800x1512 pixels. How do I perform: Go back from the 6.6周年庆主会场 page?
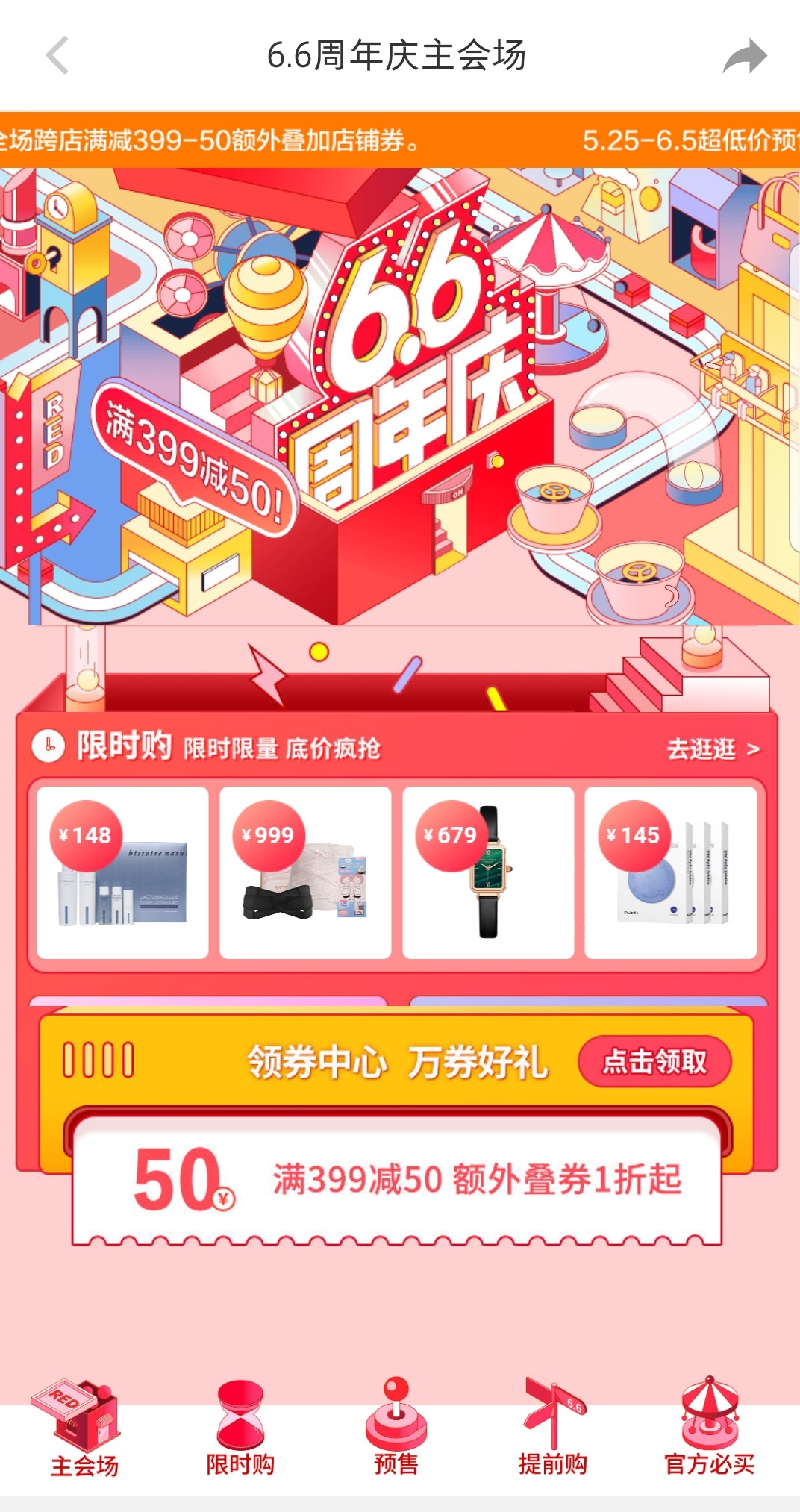click(x=57, y=55)
